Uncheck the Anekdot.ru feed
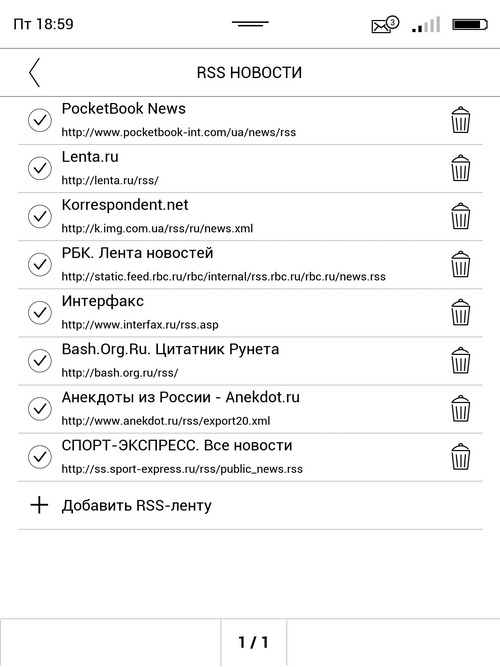Image resolution: width=500 pixels, height=667 pixels. tap(40, 408)
